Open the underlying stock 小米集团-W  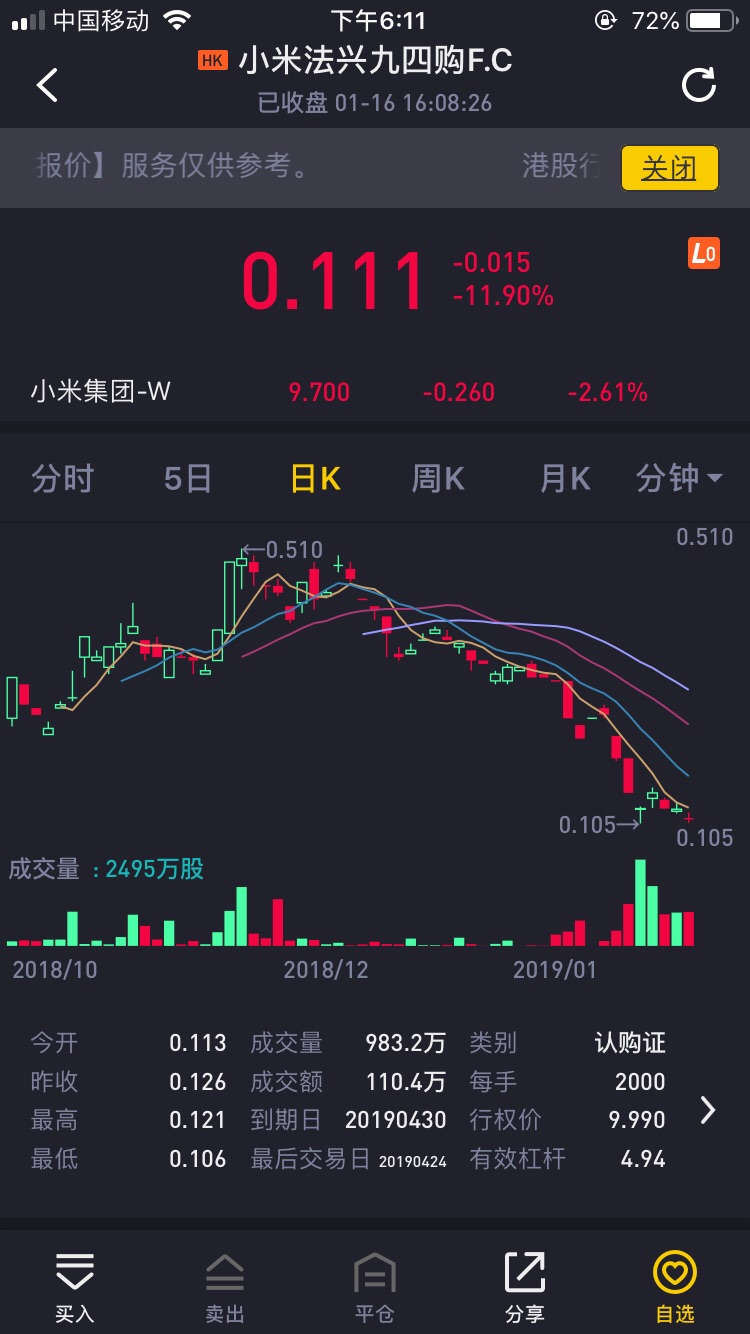coord(100,391)
